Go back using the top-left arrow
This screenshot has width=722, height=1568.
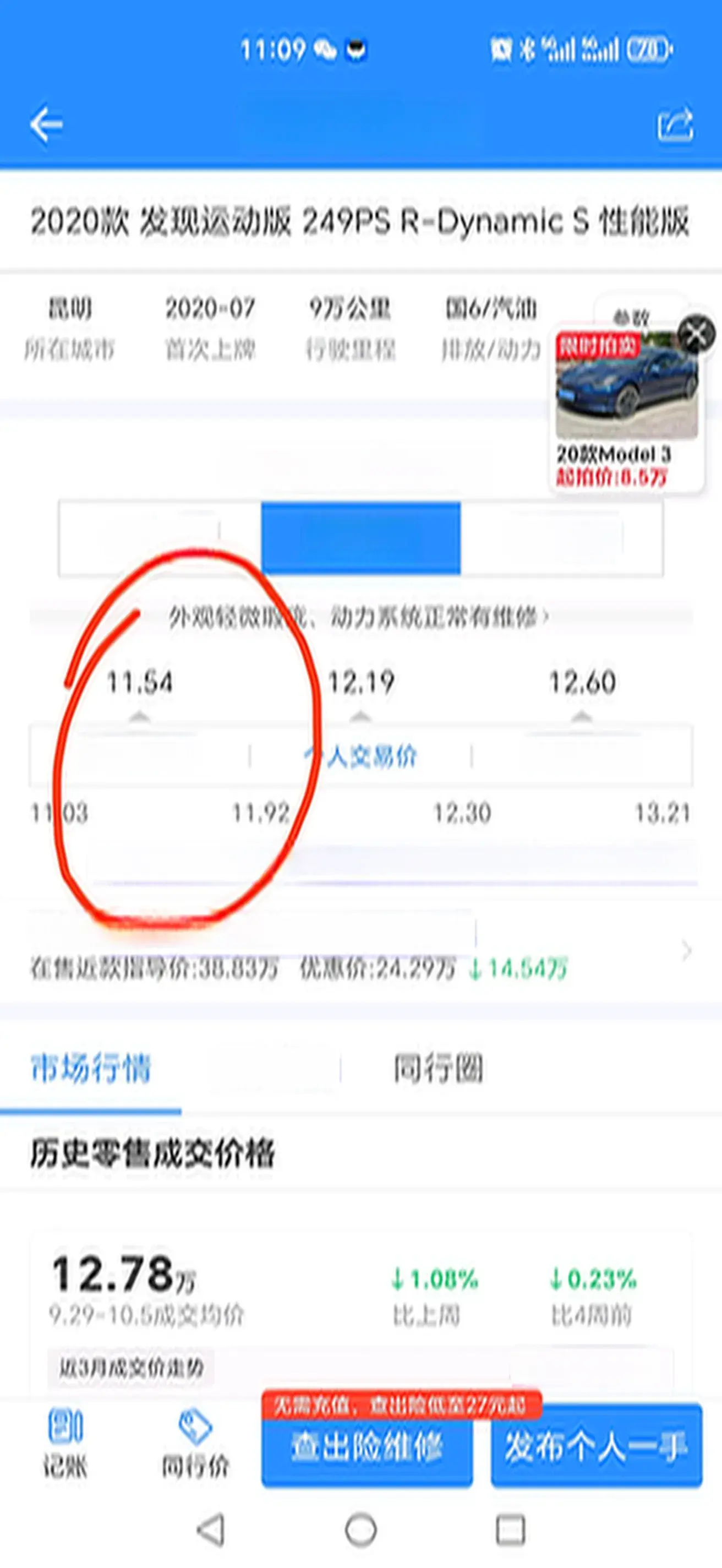46,124
